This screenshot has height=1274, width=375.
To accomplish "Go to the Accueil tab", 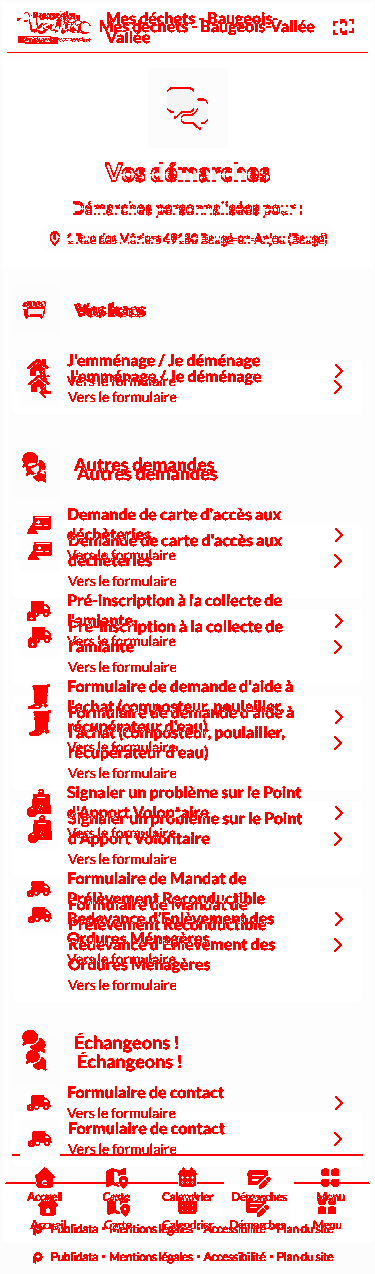I will pyautogui.click(x=47, y=1214).
